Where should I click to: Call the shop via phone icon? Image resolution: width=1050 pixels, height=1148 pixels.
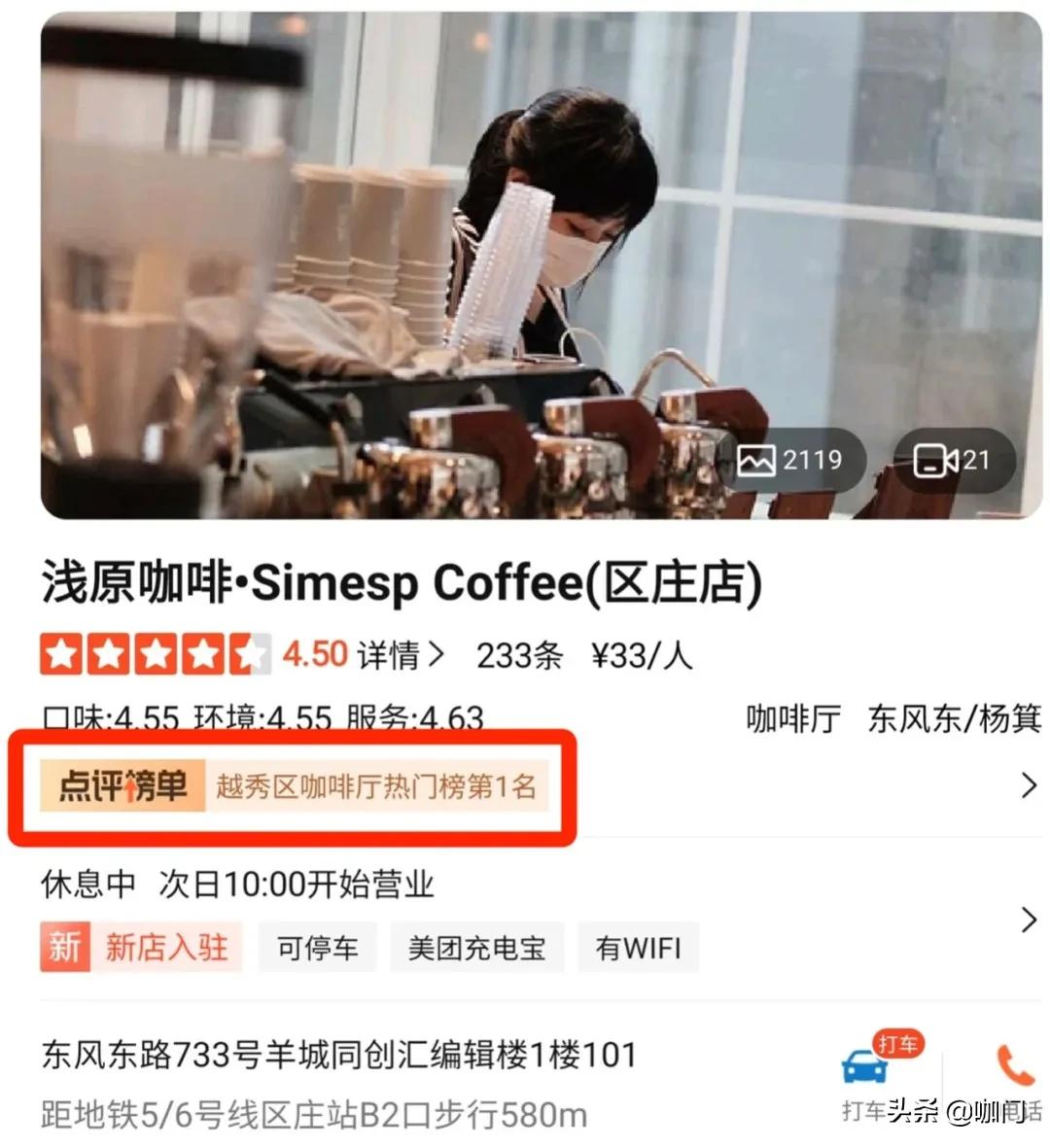(x=1014, y=1069)
